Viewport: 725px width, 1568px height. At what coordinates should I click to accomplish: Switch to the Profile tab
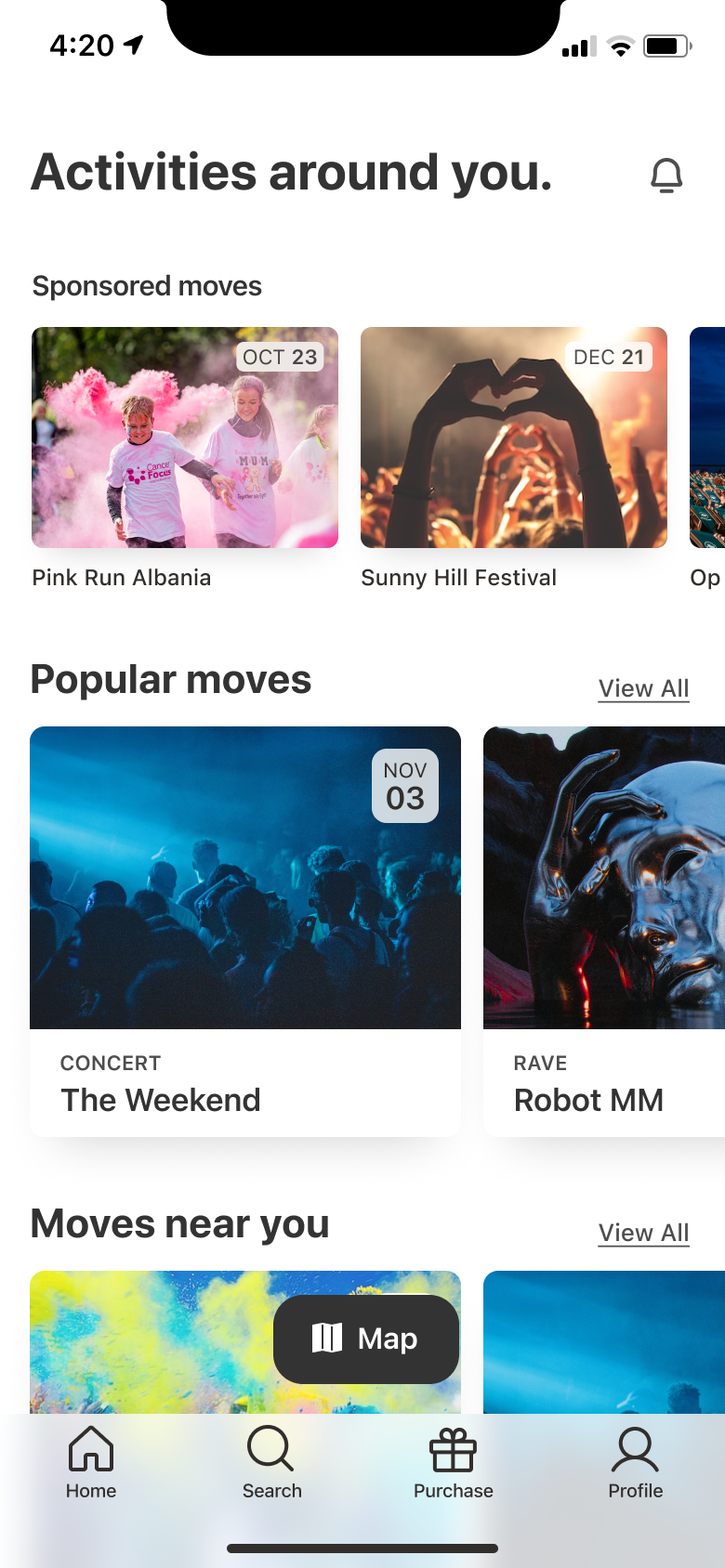pos(635,1462)
